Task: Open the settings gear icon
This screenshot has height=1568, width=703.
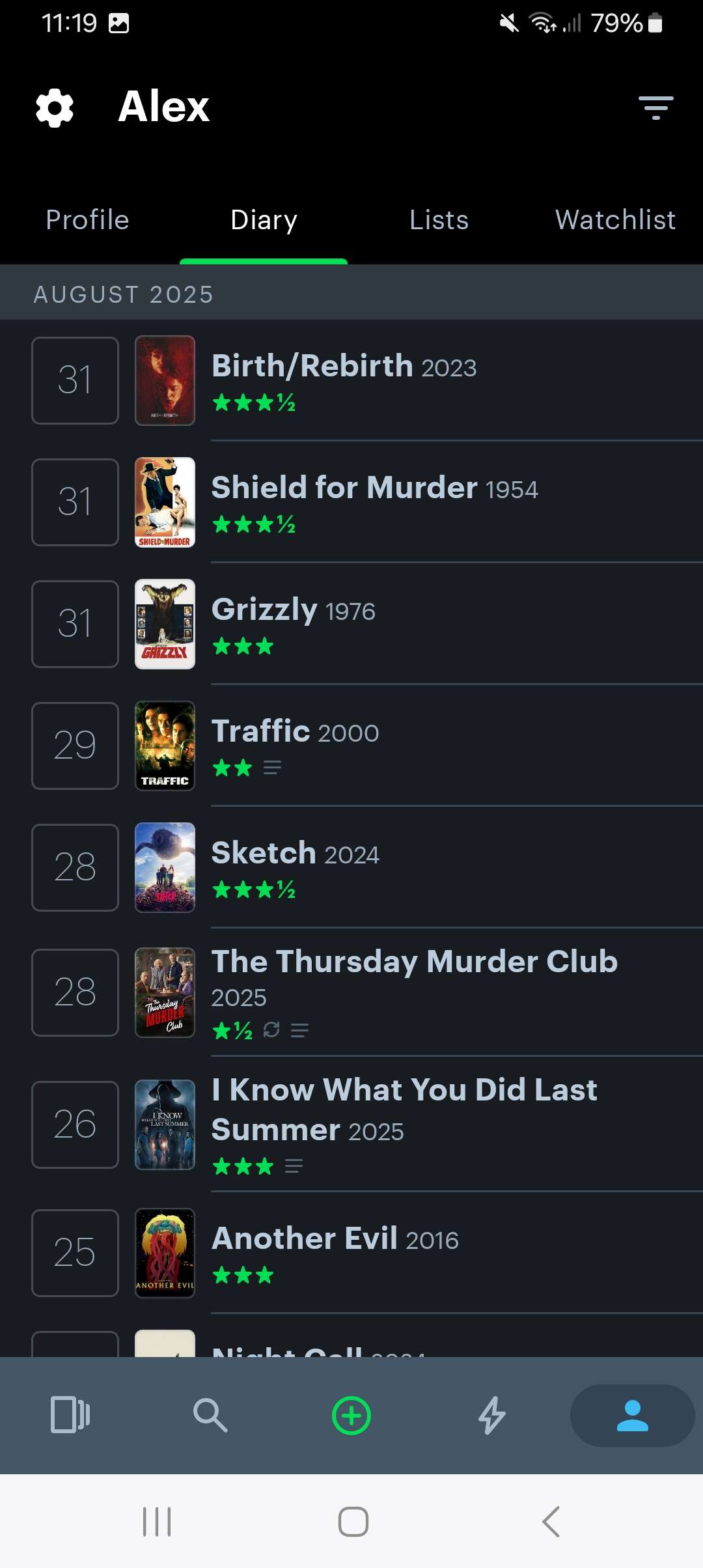Action: 55,107
